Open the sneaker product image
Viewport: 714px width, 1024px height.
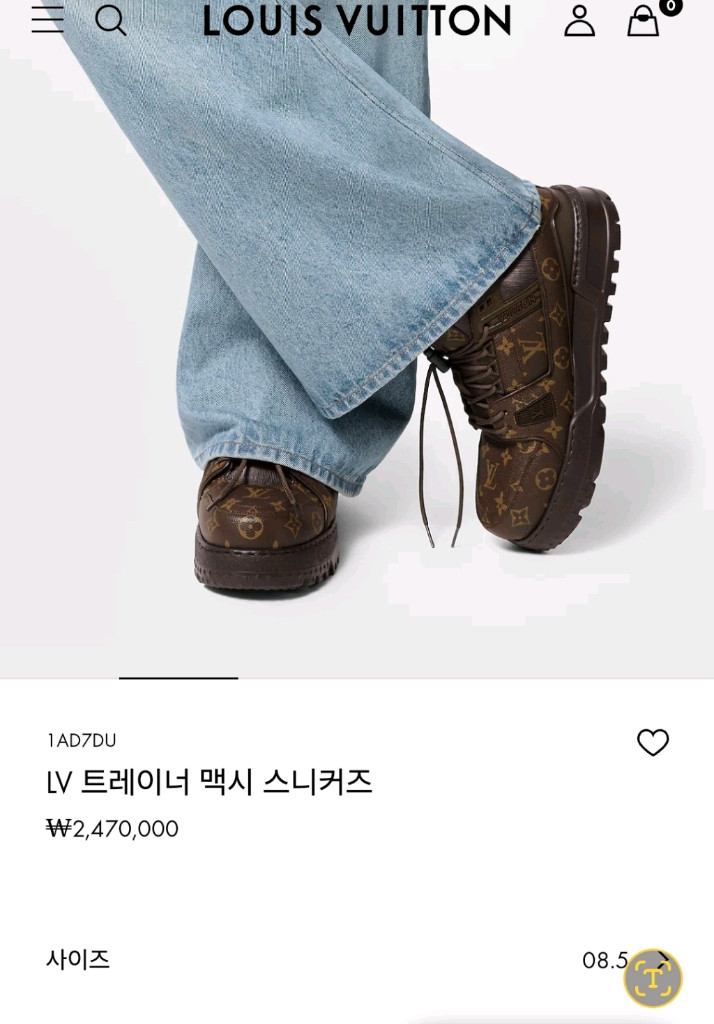click(357, 339)
